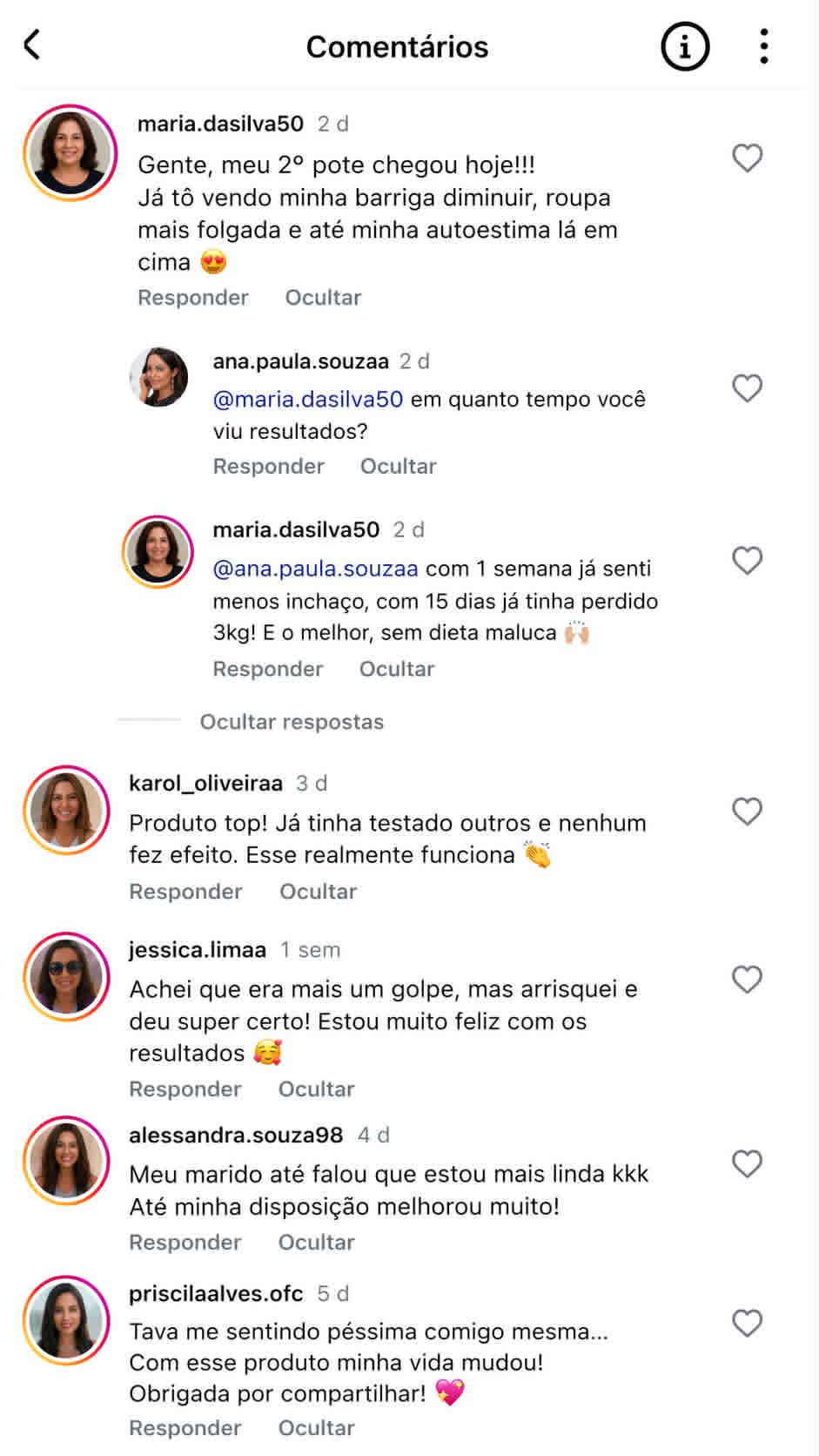Hide alessandra.souza98's comment
819x1456 pixels.
(x=316, y=1243)
